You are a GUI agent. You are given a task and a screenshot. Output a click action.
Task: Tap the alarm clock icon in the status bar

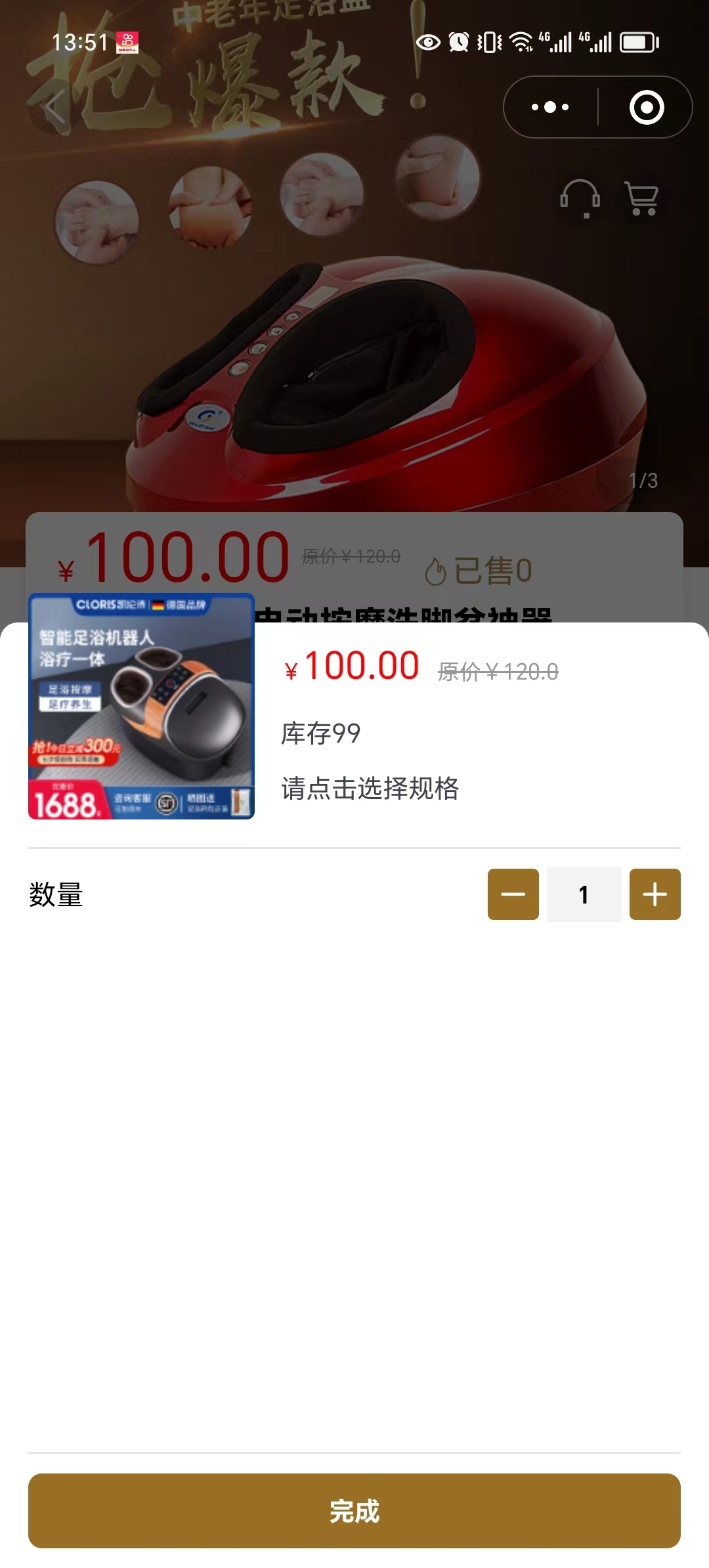459,42
